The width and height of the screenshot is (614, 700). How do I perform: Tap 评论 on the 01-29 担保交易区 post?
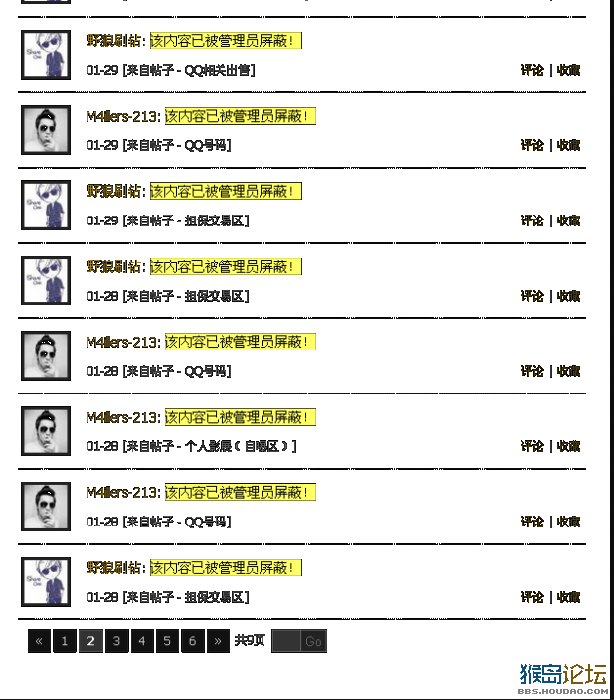coord(532,220)
